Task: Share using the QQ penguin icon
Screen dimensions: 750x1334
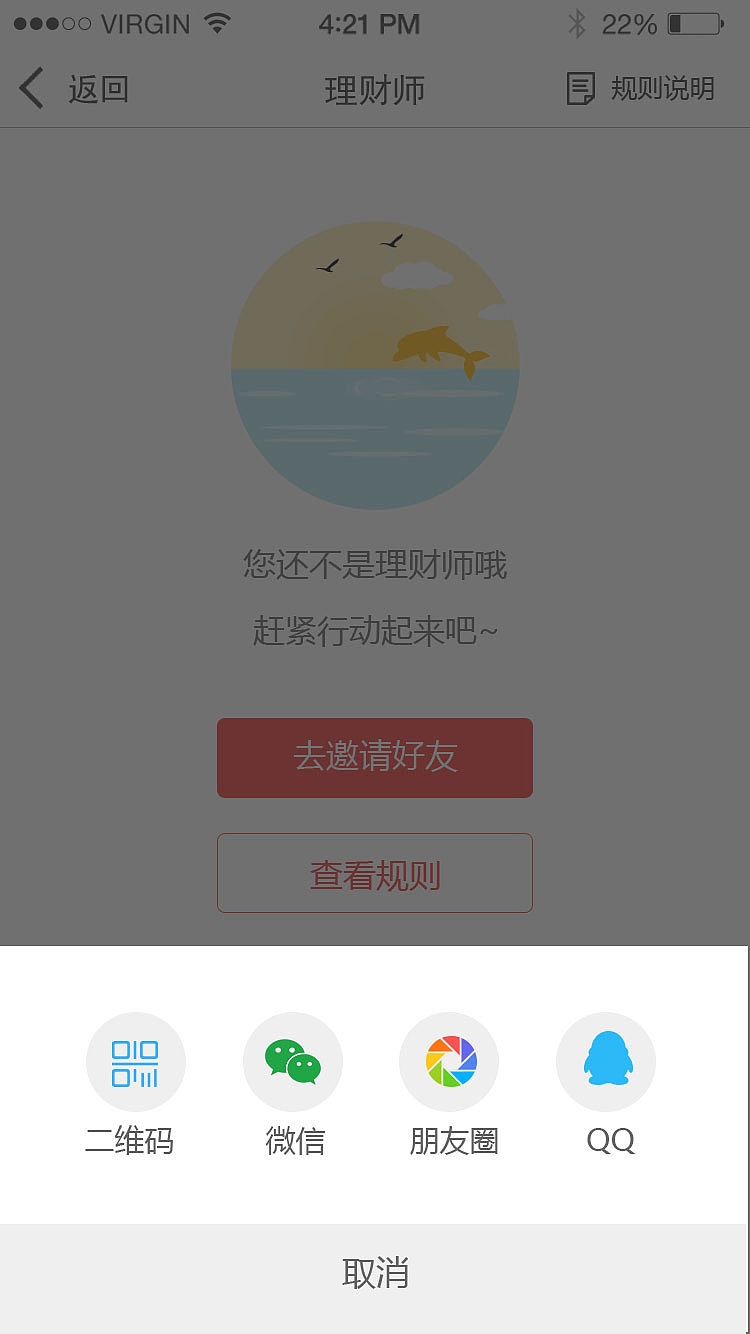Action: 605,1062
